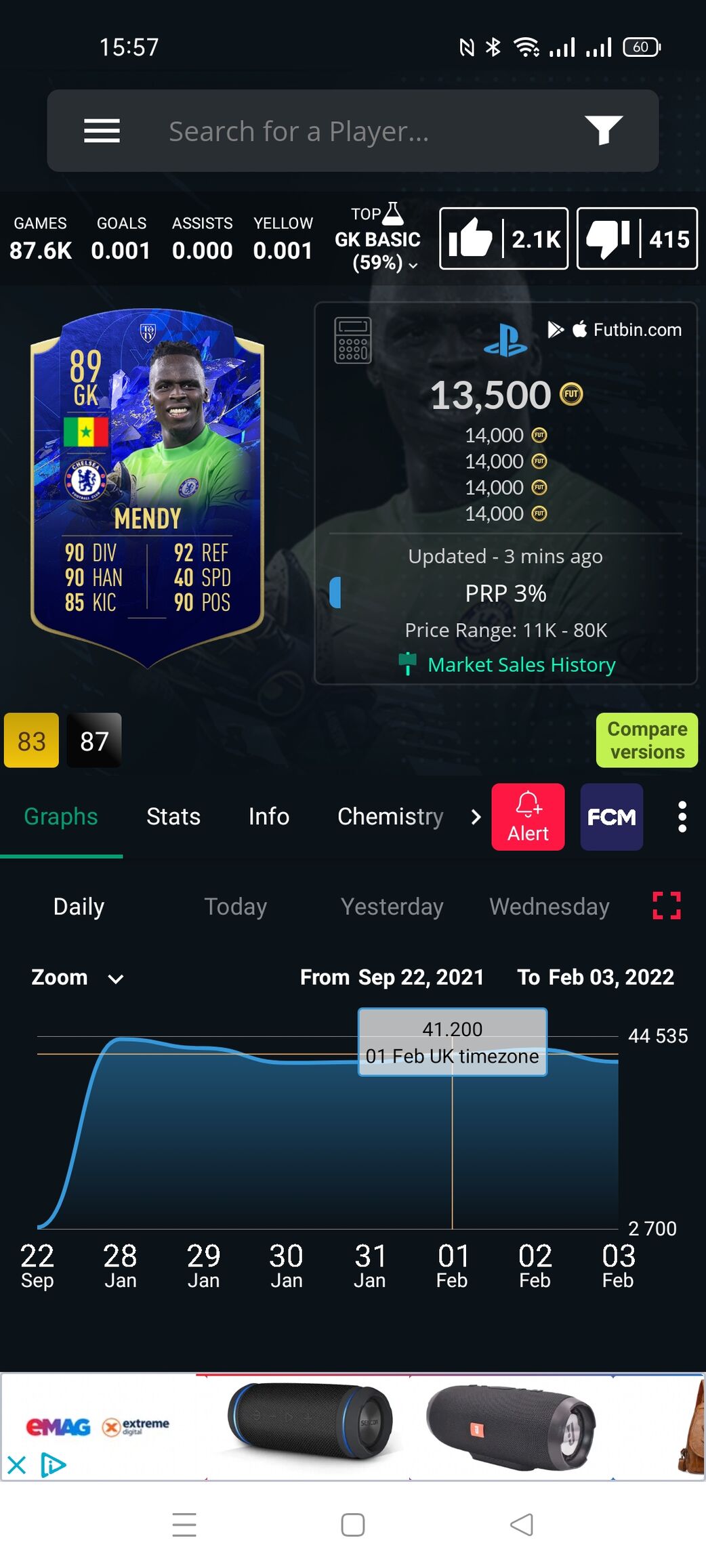
Task: Set a price Alert
Action: pyautogui.click(x=528, y=817)
